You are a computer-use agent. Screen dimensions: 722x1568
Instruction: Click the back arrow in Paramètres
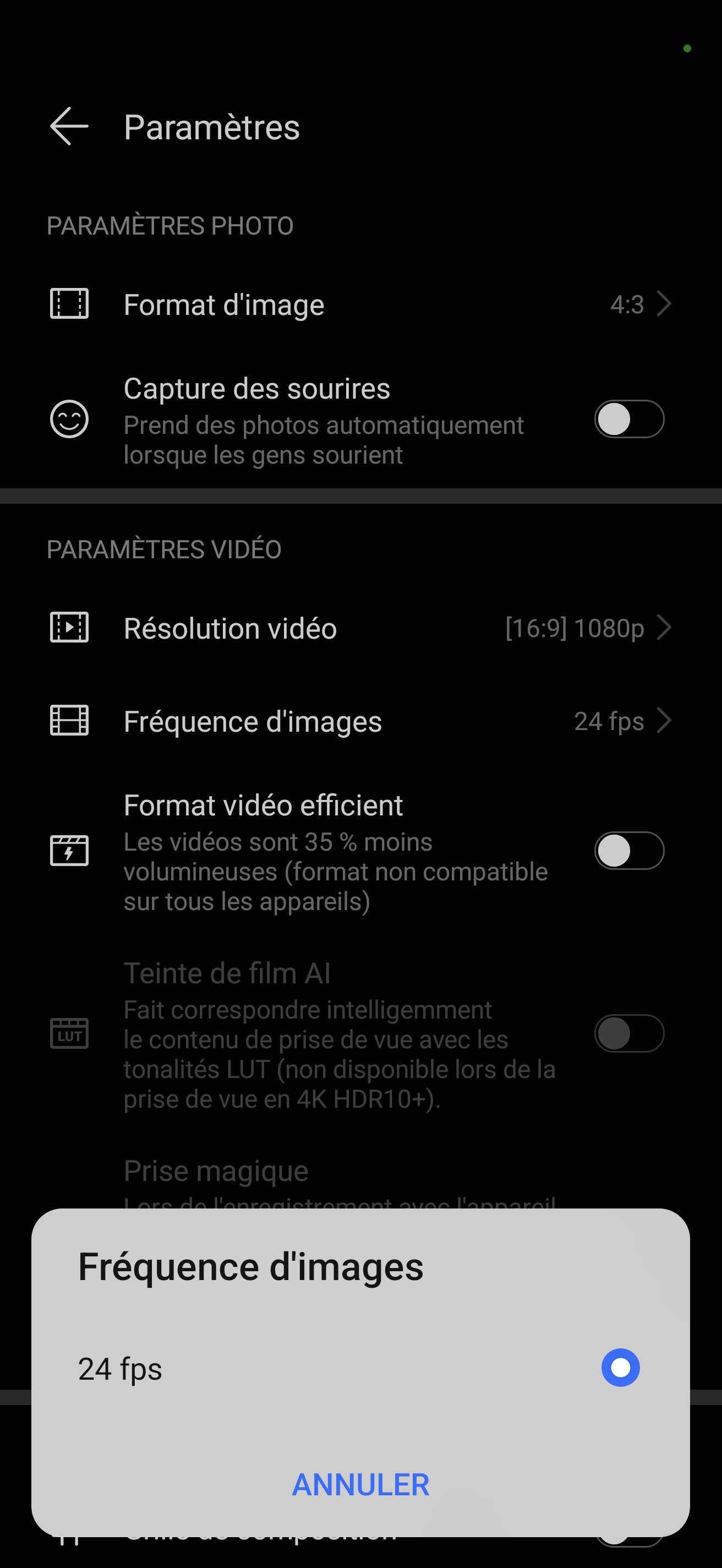[x=68, y=127]
